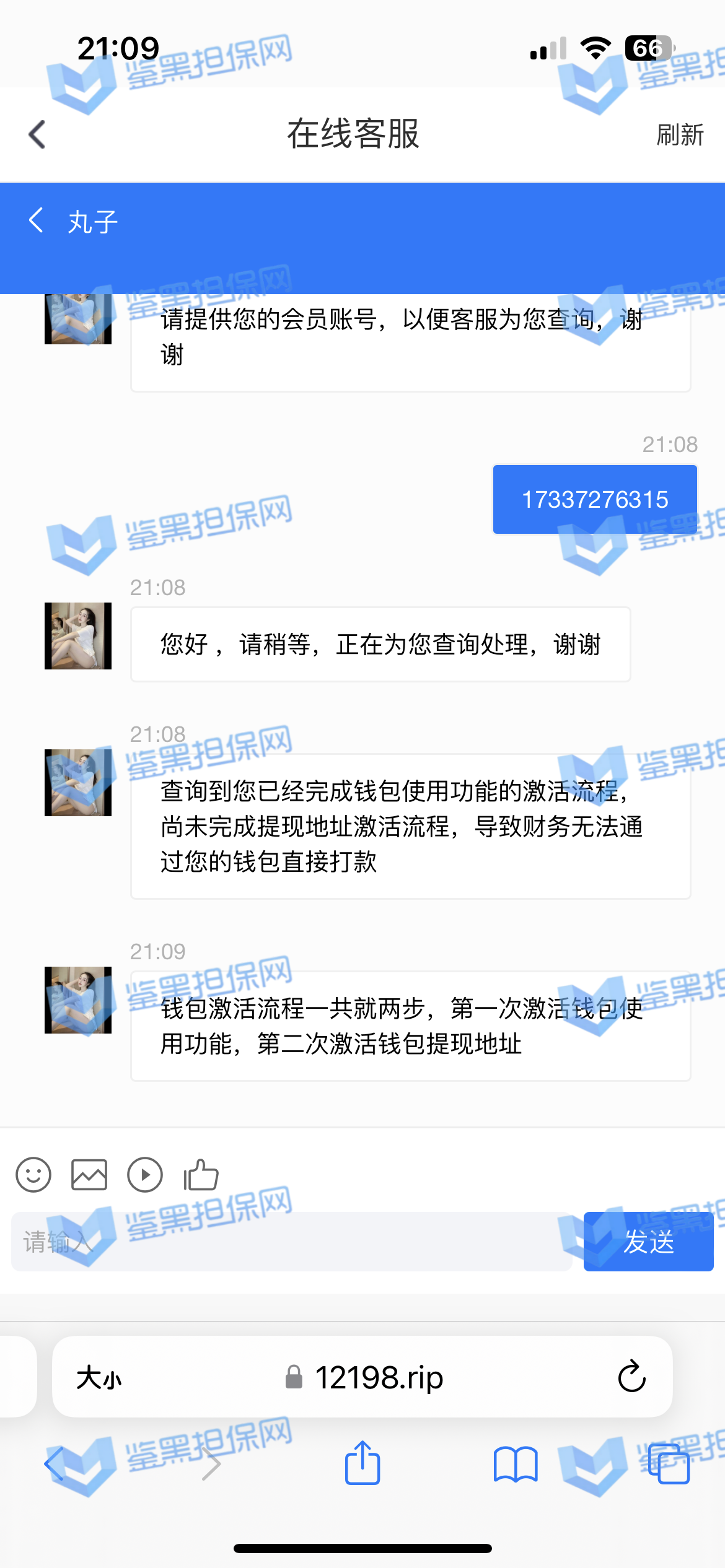
Task: Reload the page in Safari
Action: pos(631,1377)
